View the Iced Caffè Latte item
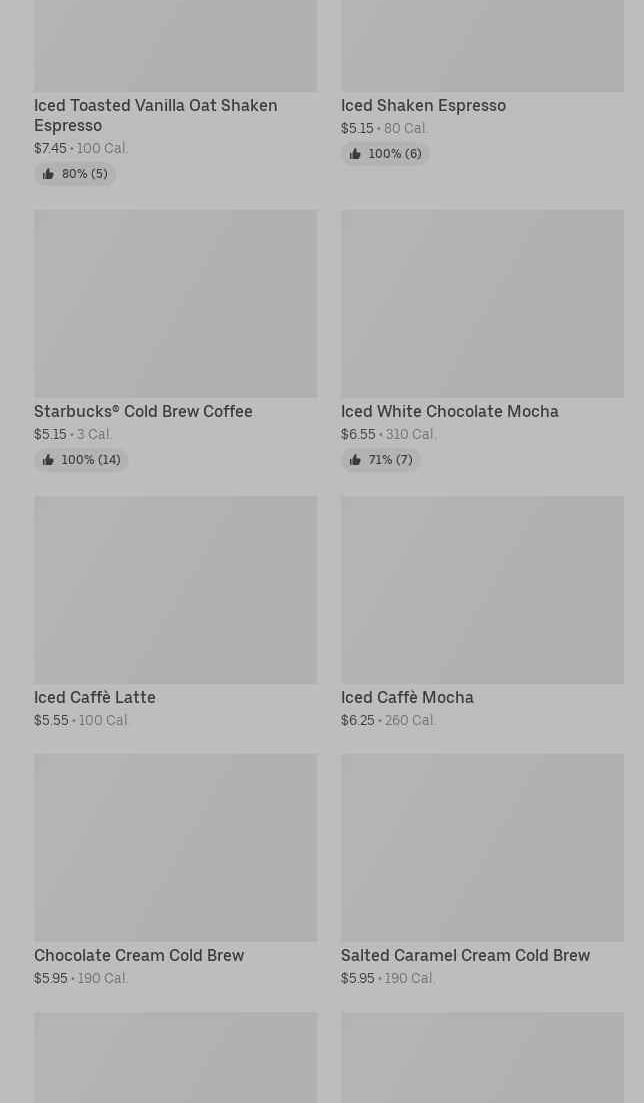This screenshot has height=1103, width=644. (x=175, y=613)
